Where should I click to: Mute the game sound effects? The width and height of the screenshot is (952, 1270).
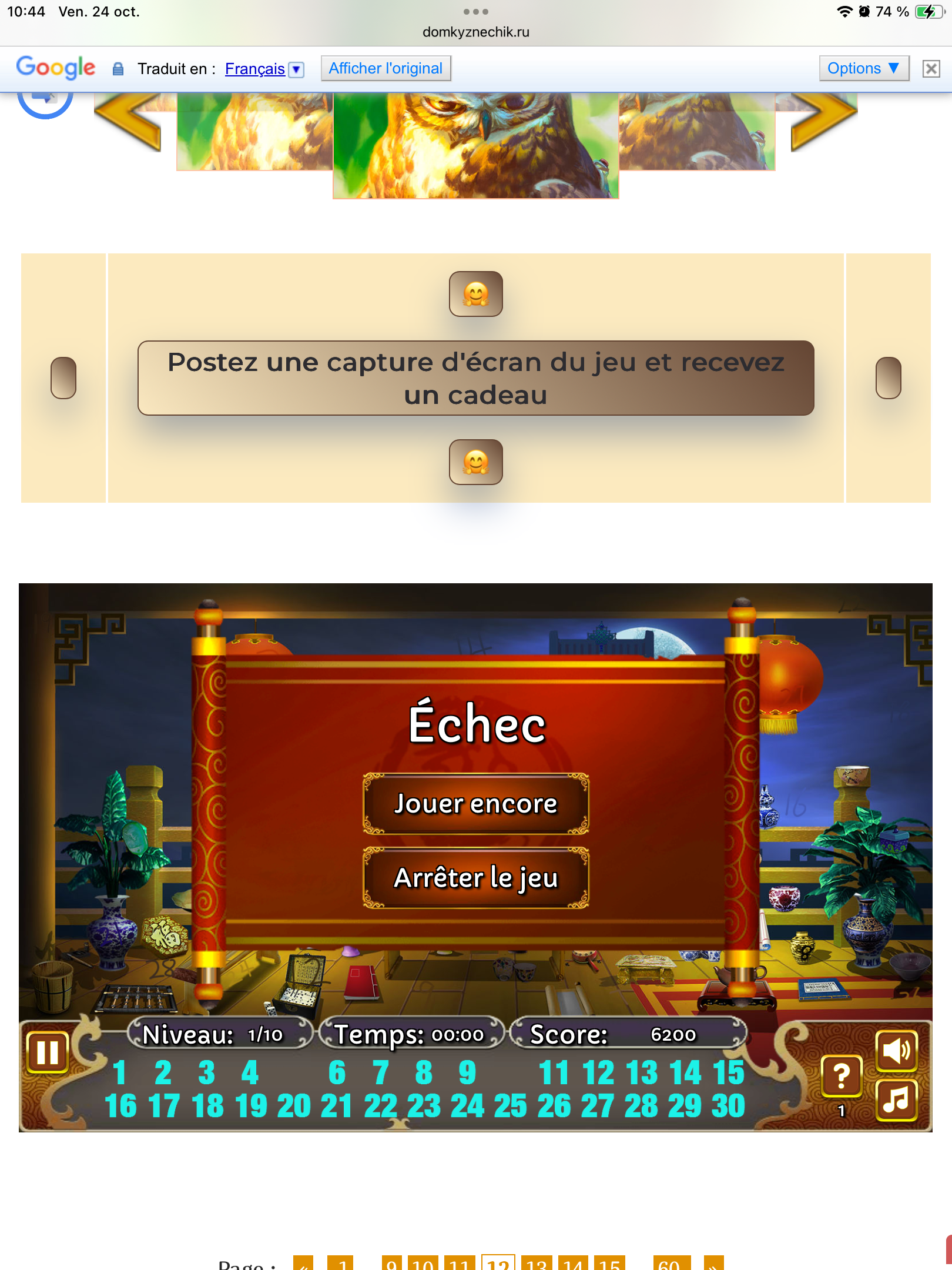point(896,1051)
